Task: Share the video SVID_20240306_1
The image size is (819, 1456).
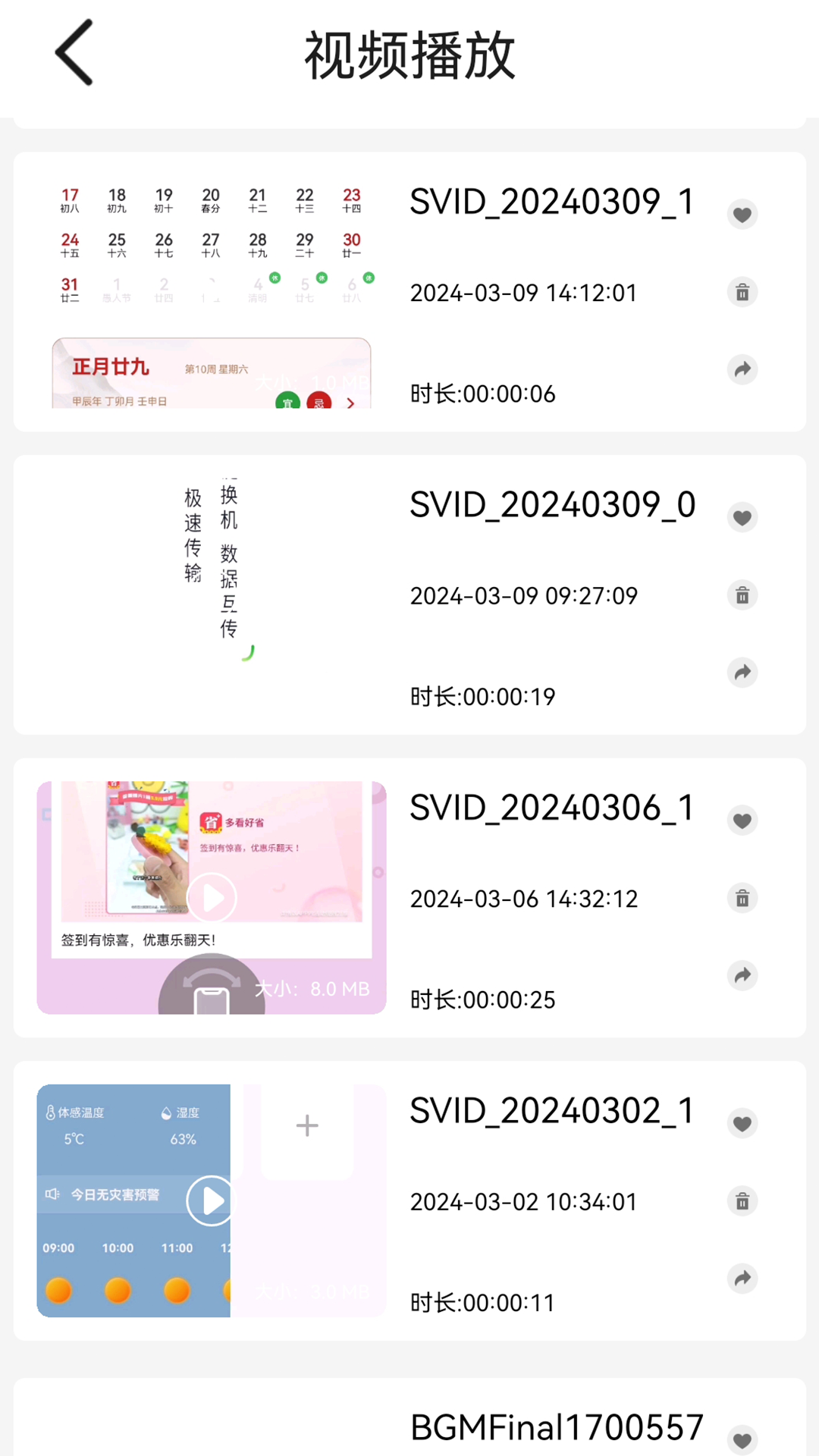Action: point(742,976)
